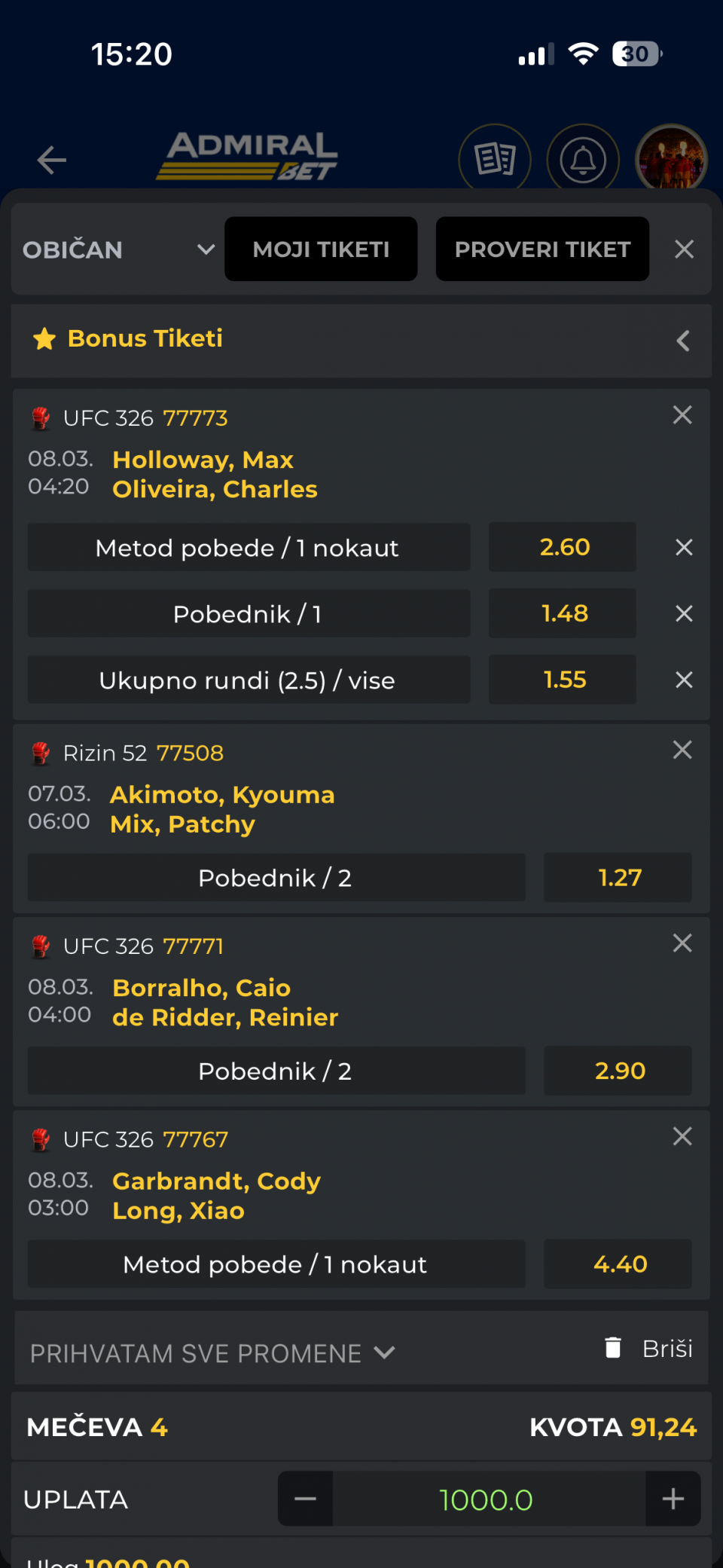Go back using the arrow icon

click(x=52, y=160)
